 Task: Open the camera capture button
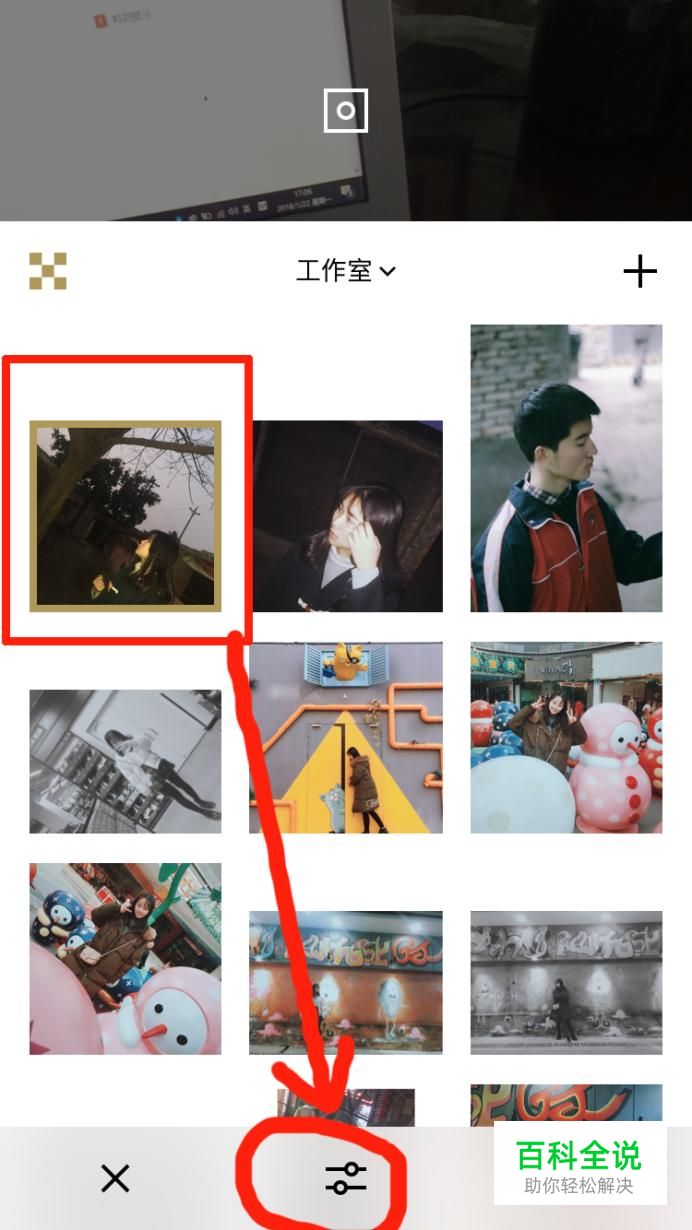pos(346,111)
